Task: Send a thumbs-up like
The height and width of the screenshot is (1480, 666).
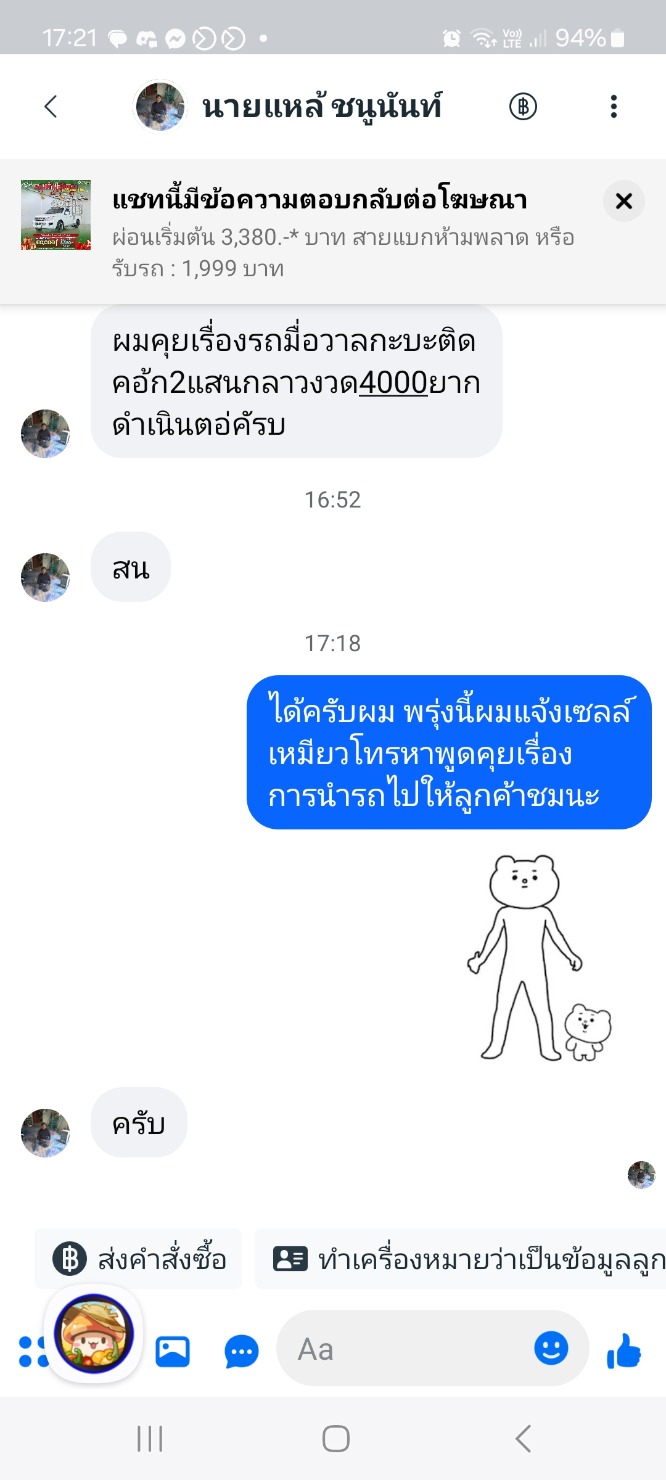Action: [x=625, y=1351]
